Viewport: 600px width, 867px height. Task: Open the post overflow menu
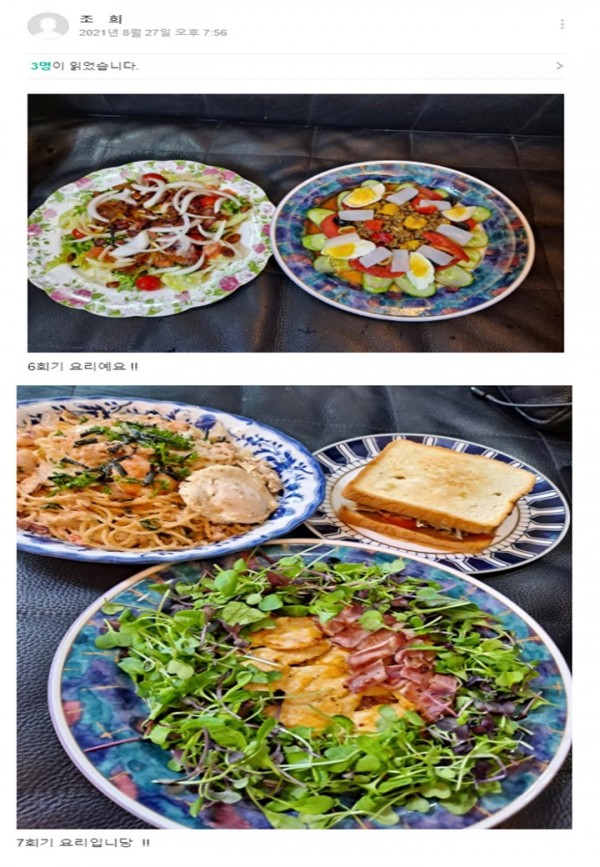[561, 24]
